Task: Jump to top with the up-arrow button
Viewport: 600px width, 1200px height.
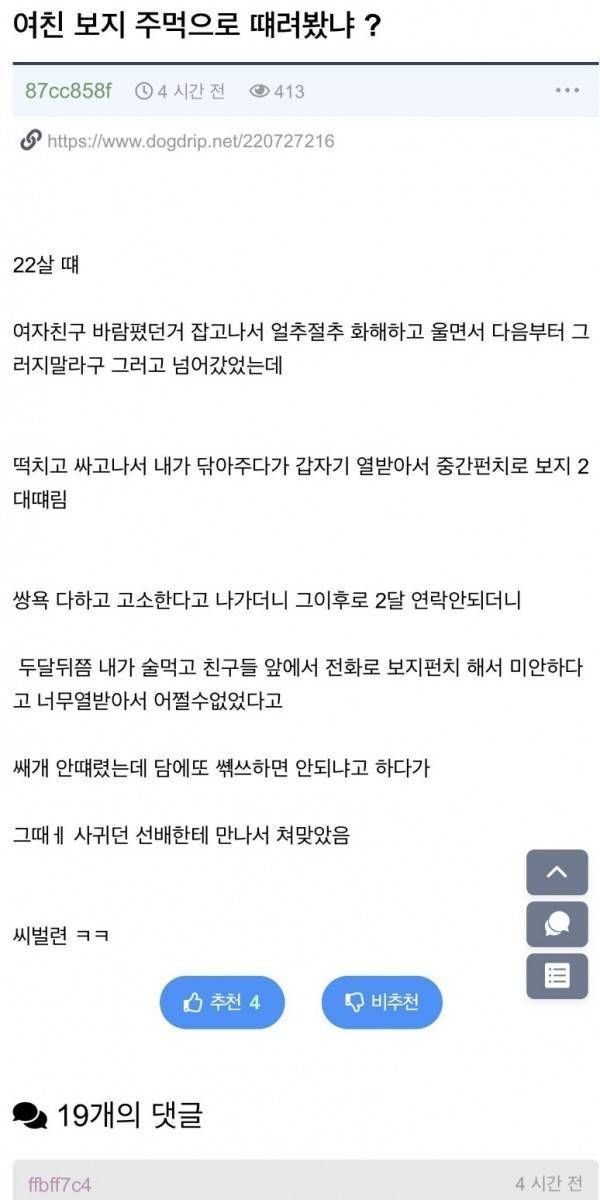Action: click(x=557, y=872)
